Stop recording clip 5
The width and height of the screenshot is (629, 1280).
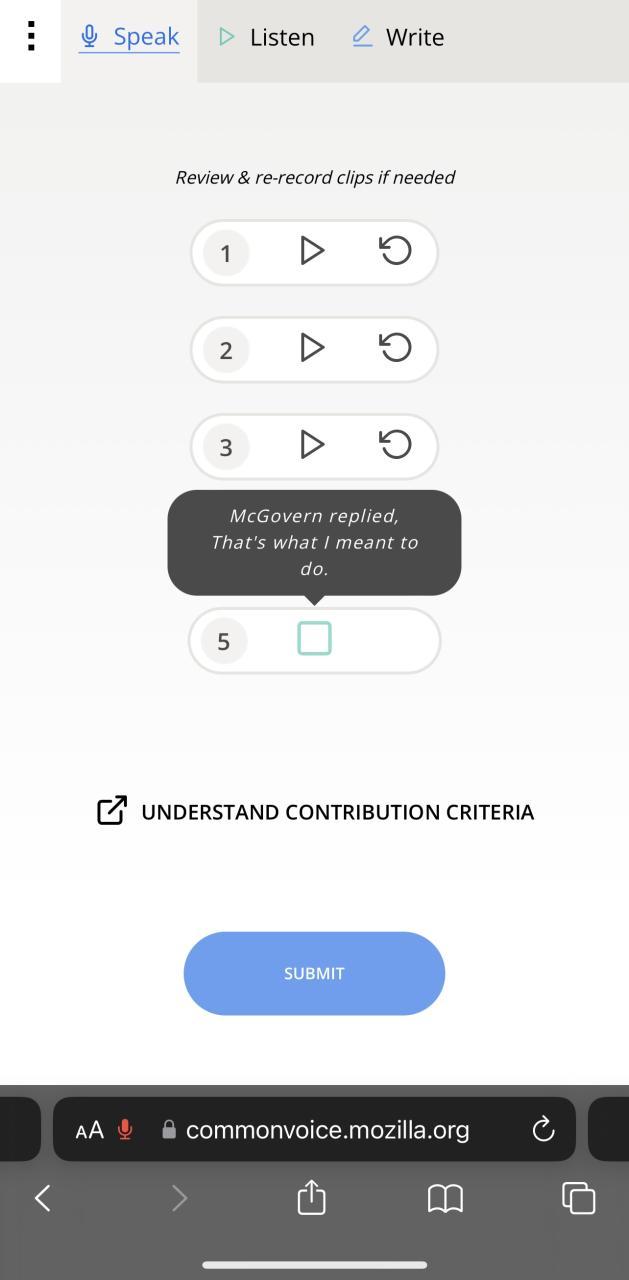[x=314, y=638]
